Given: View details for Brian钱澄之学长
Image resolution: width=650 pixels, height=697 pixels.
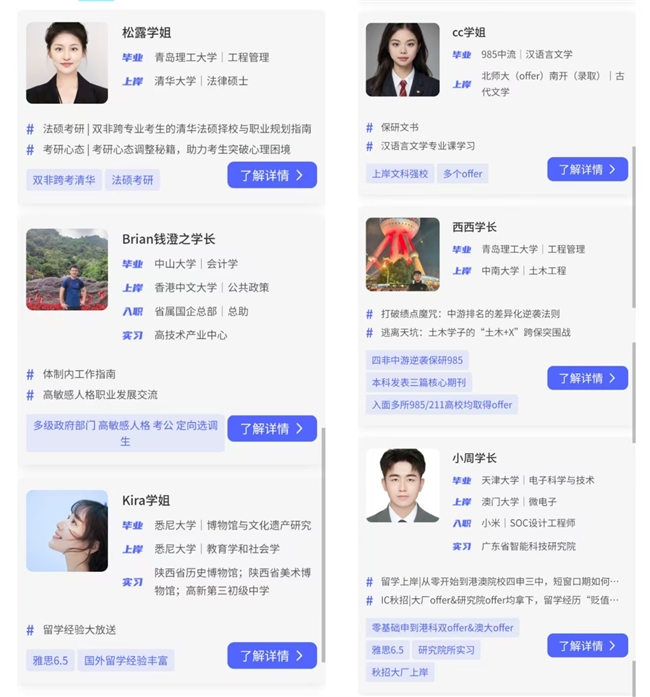Looking at the screenshot, I should [271, 428].
